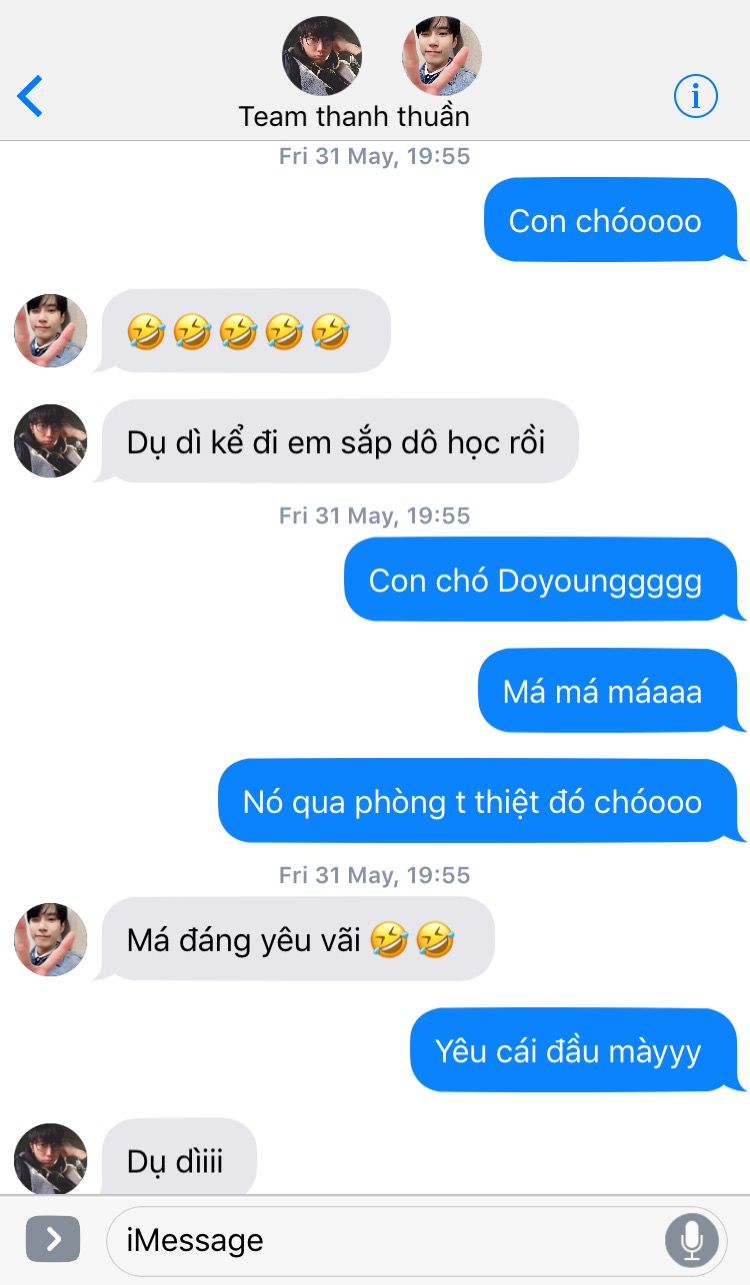Open conversation details info button

click(x=696, y=97)
